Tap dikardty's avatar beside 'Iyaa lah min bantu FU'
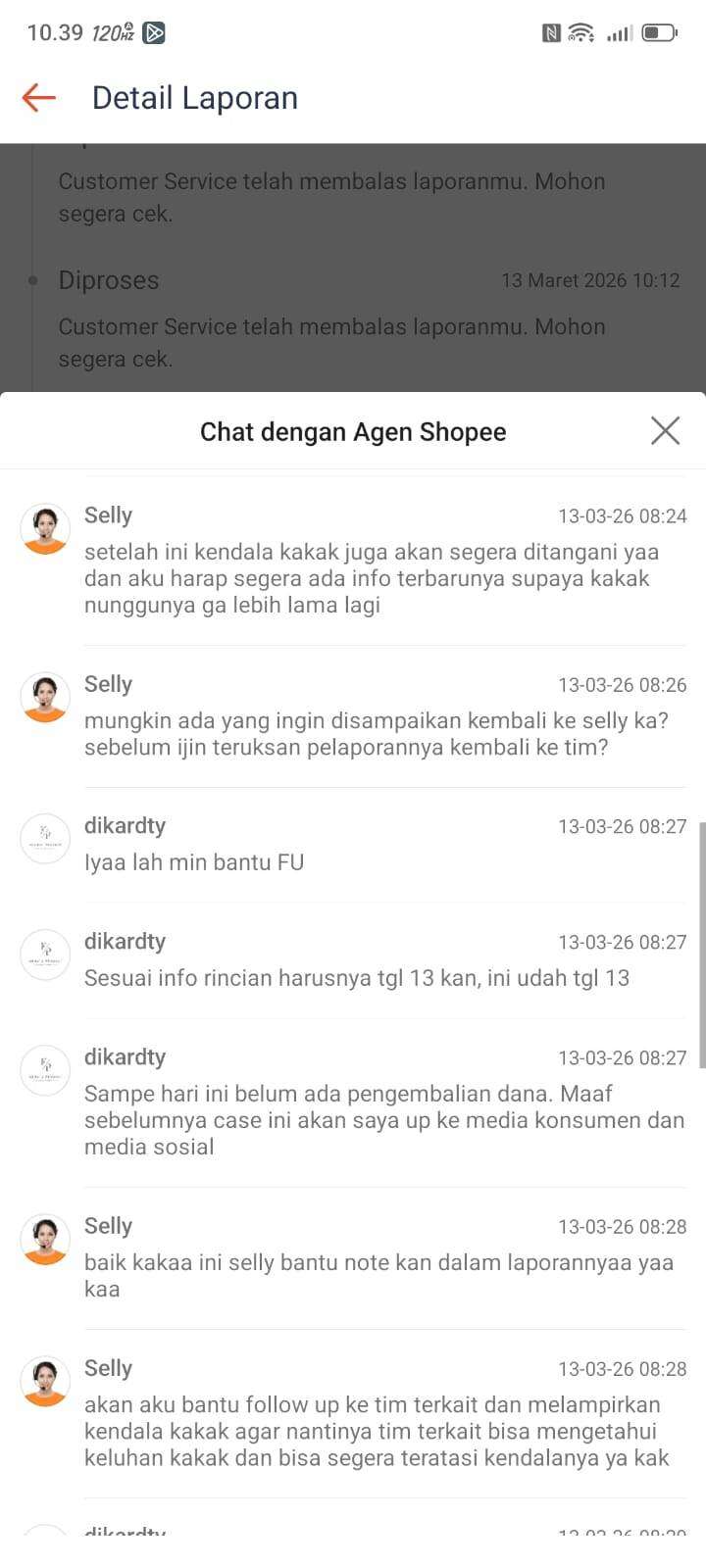This screenshot has height=1568, width=706. (44, 839)
